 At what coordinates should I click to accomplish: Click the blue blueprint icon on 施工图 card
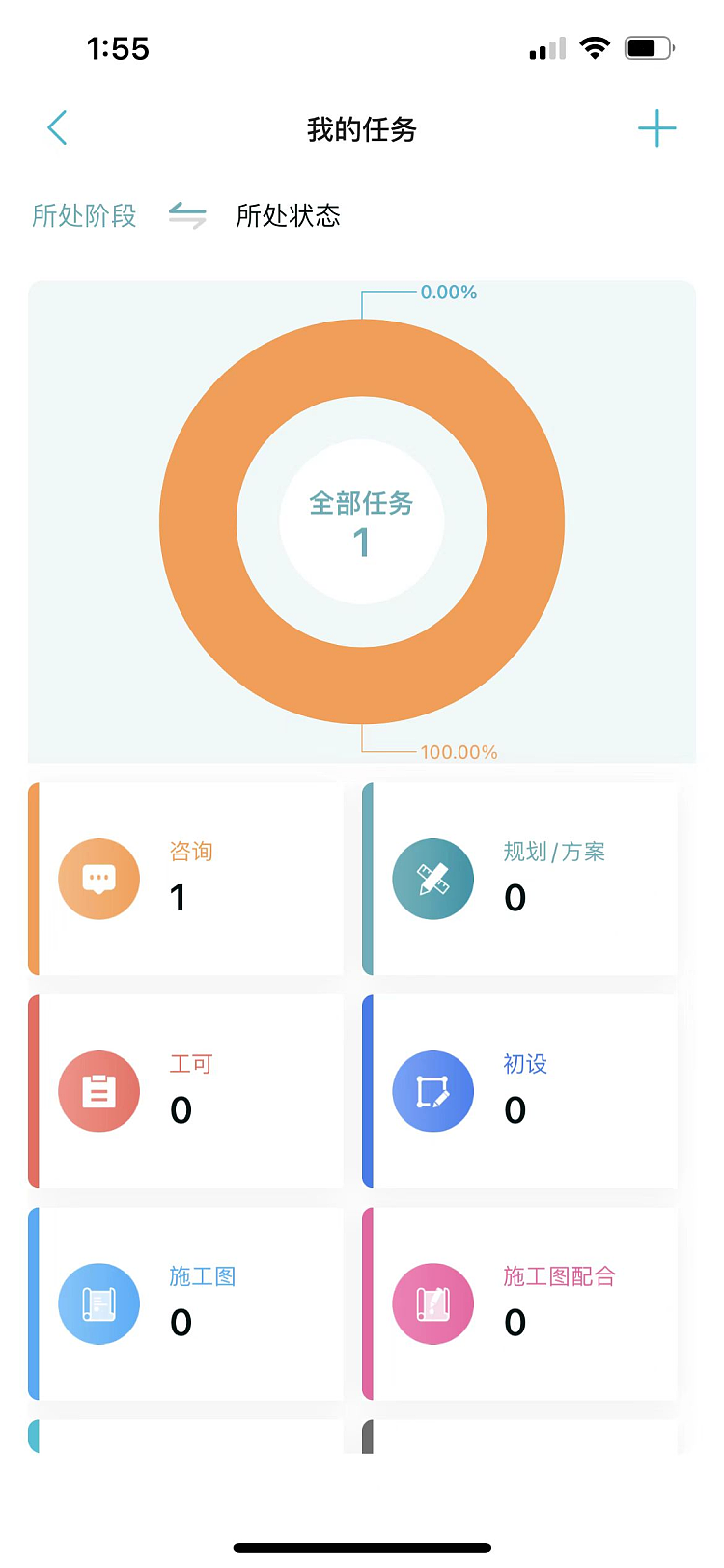[99, 1302]
